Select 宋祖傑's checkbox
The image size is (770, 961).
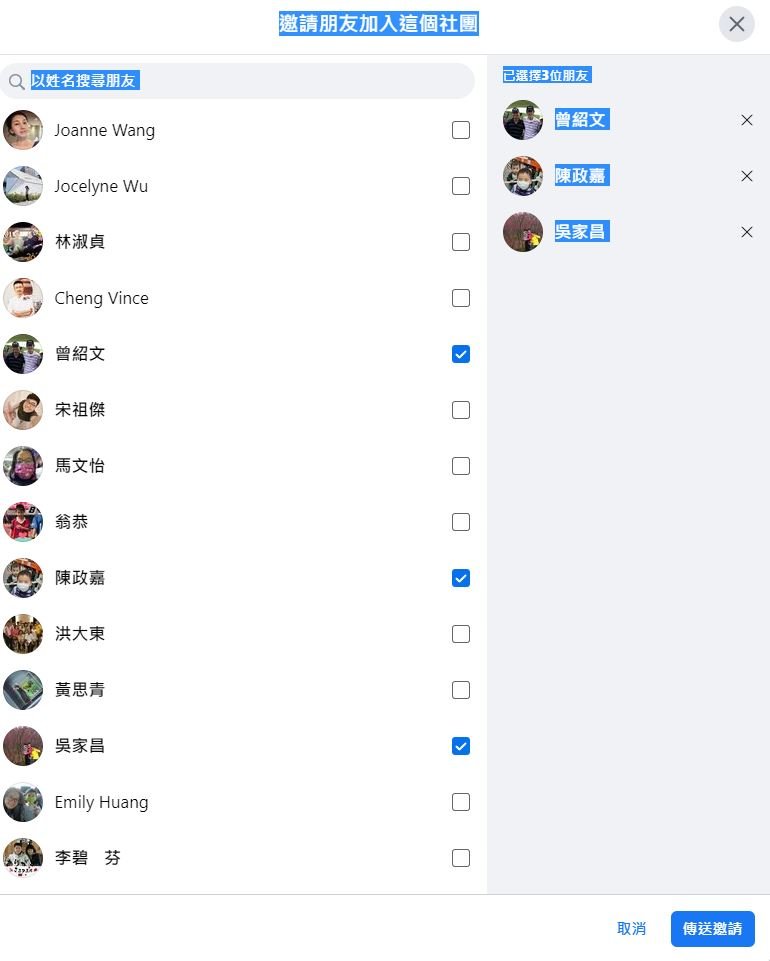pyautogui.click(x=461, y=410)
